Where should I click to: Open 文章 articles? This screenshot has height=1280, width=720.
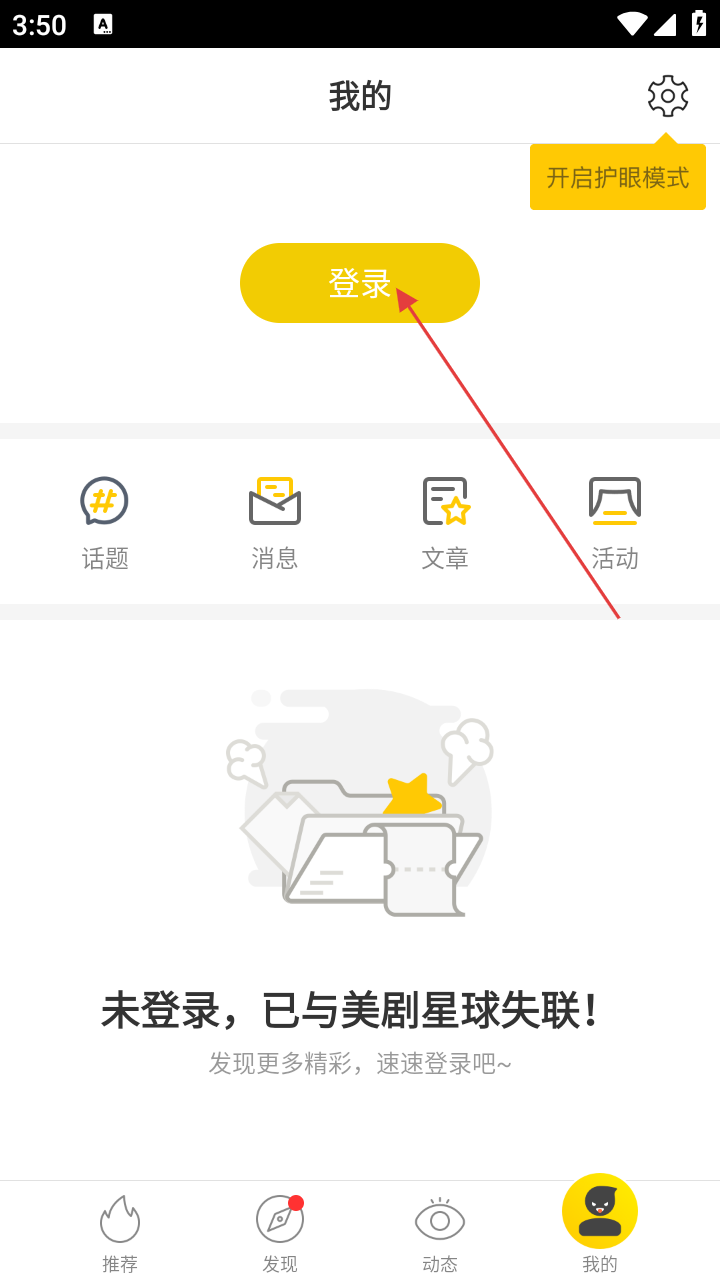pyautogui.click(x=445, y=522)
